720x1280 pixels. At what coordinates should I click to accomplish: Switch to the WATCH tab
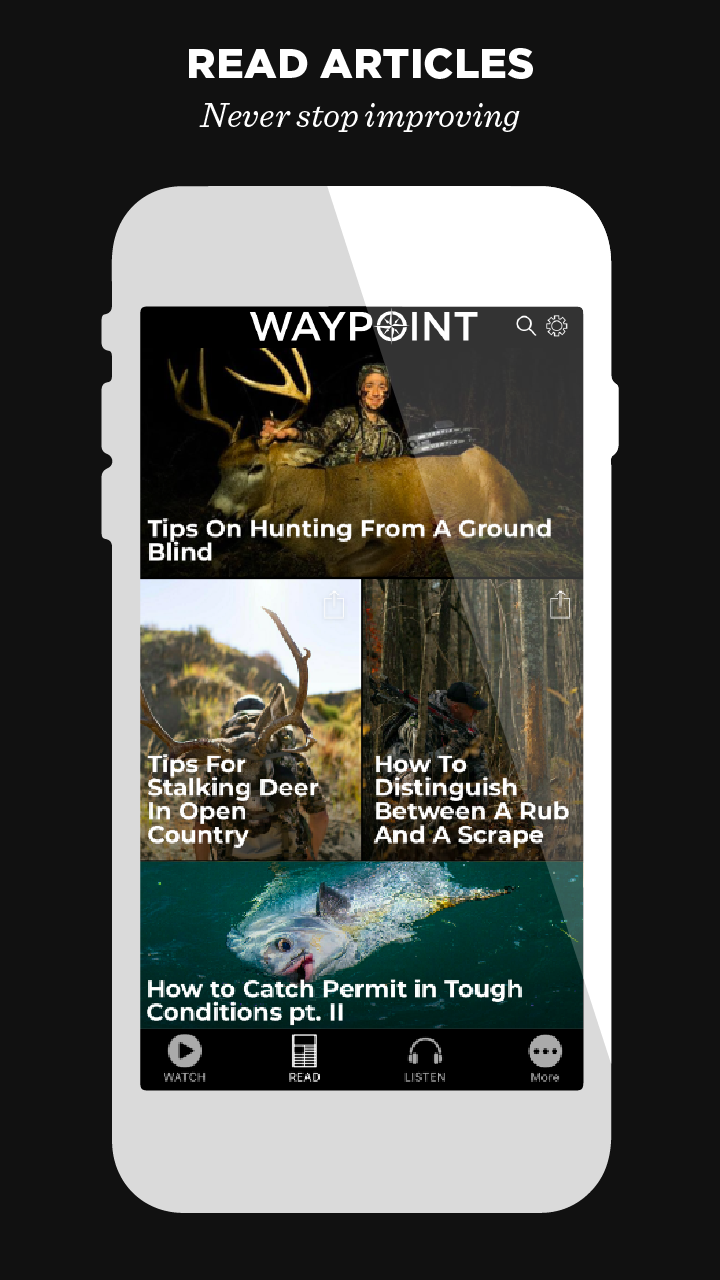(185, 1060)
